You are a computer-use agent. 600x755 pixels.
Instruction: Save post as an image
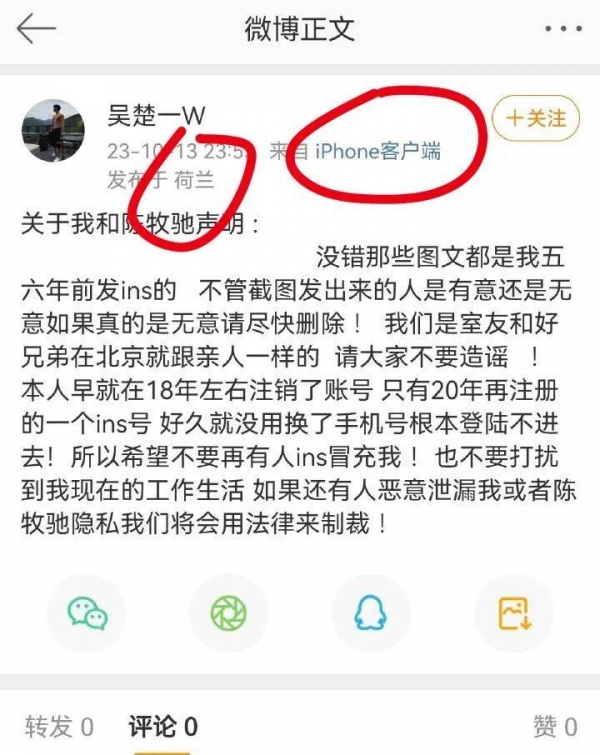513,613
